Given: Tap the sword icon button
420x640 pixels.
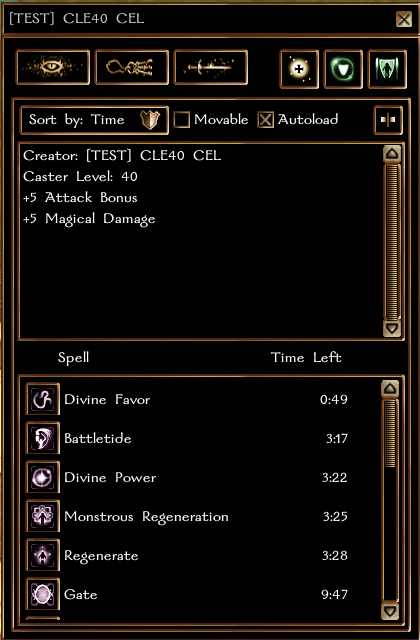Looking at the screenshot, I should [211, 67].
